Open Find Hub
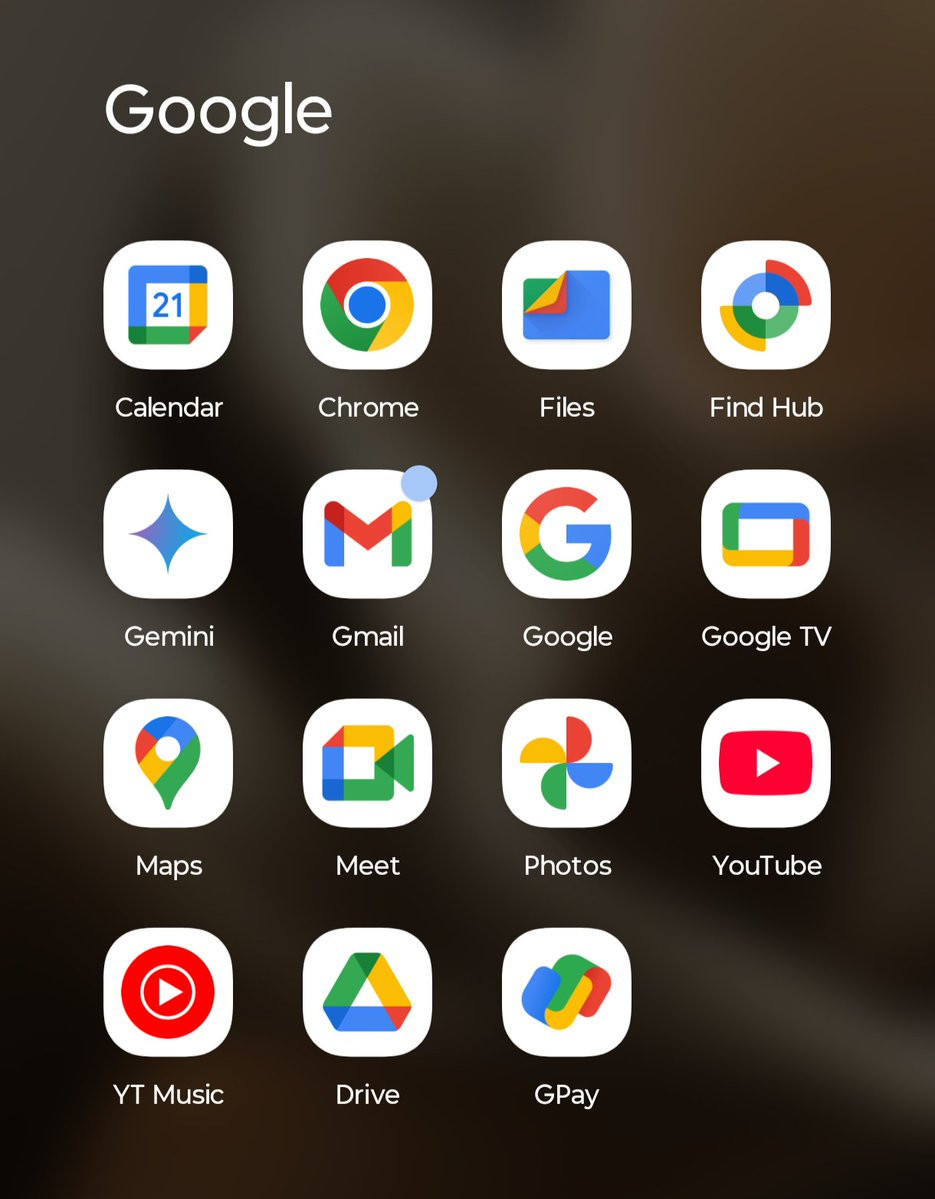Screen dimensions: 935x1199 pos(765,305)
